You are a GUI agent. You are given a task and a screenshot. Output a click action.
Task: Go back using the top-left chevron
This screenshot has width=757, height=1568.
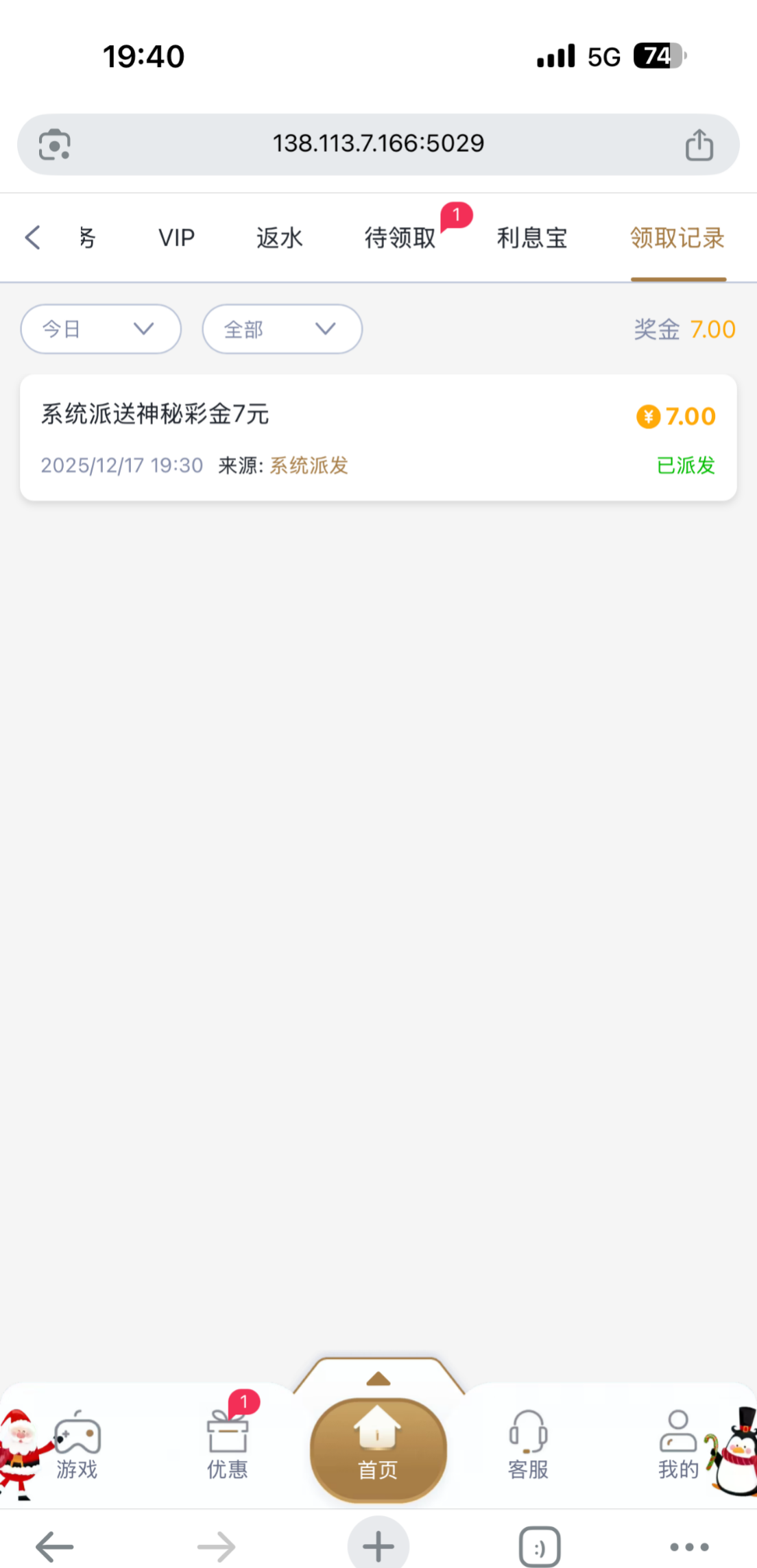(32, 238)
